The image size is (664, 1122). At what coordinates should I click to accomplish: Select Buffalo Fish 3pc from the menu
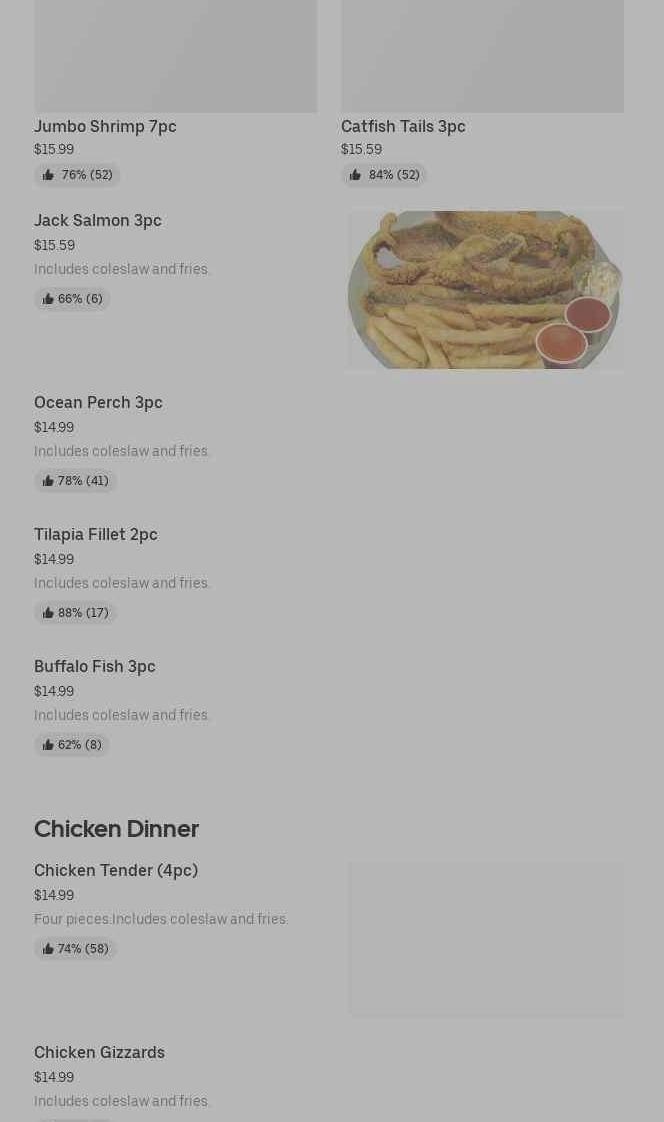(95, 667)
